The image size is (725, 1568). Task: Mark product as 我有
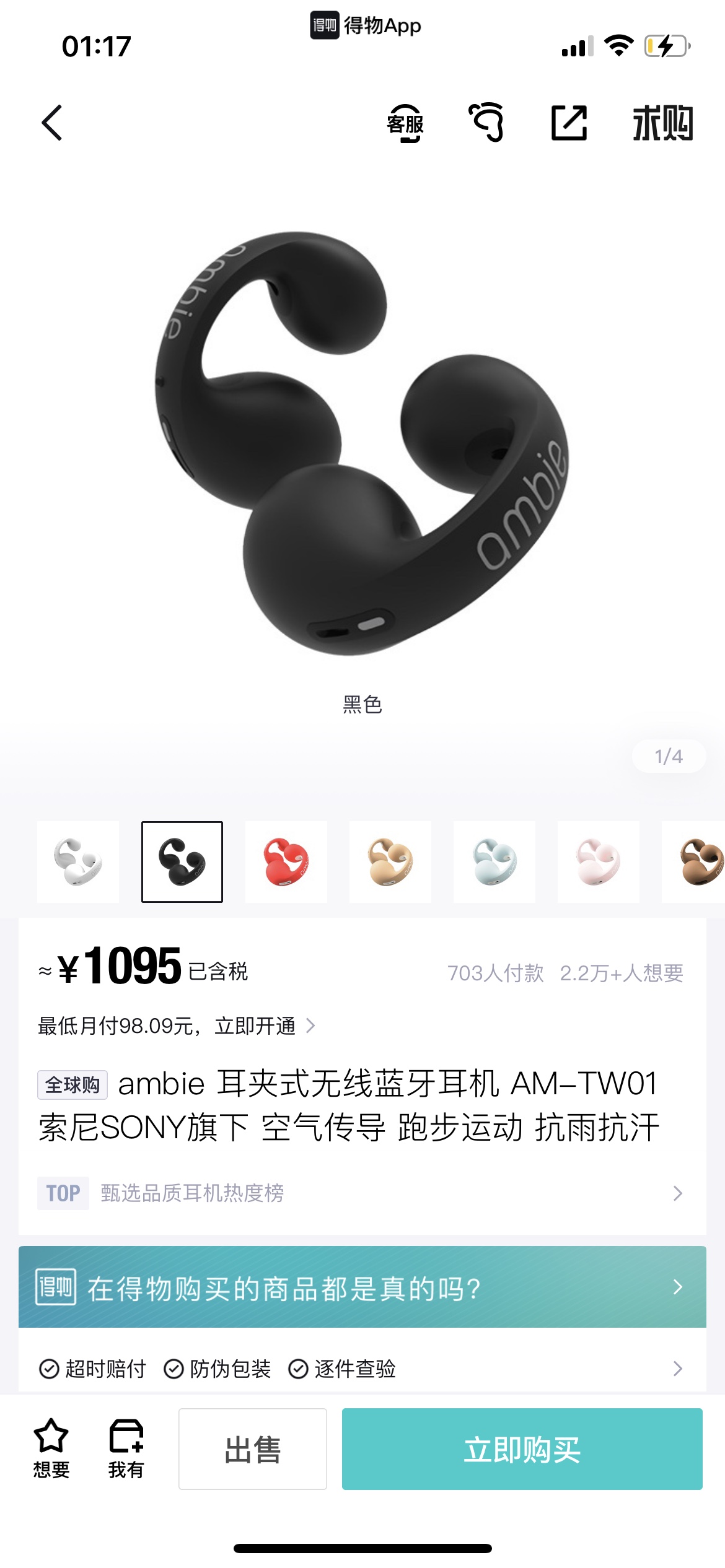pos(126,1449)
